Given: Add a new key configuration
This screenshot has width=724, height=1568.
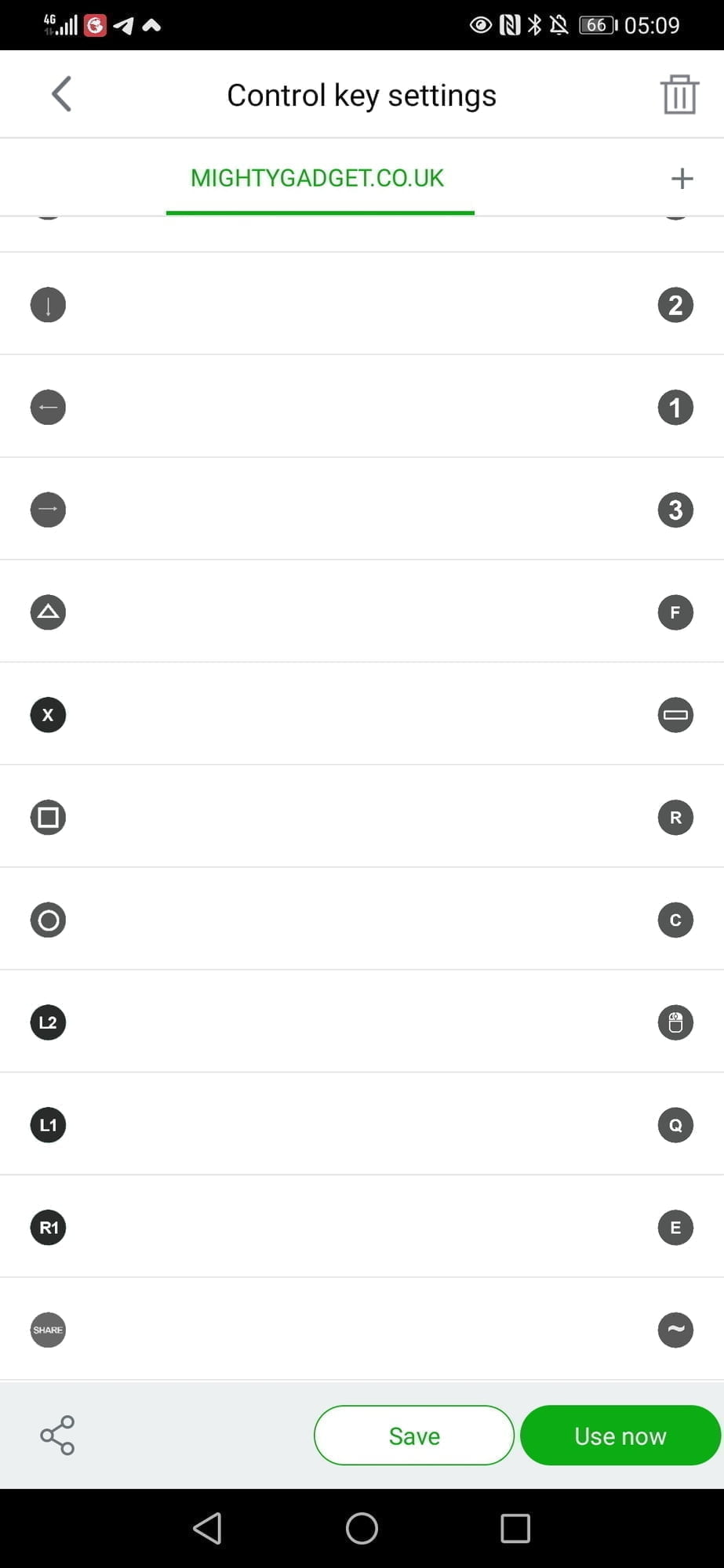Looking at the screenshot, I should pyautogui.click(x=682, y=179).
